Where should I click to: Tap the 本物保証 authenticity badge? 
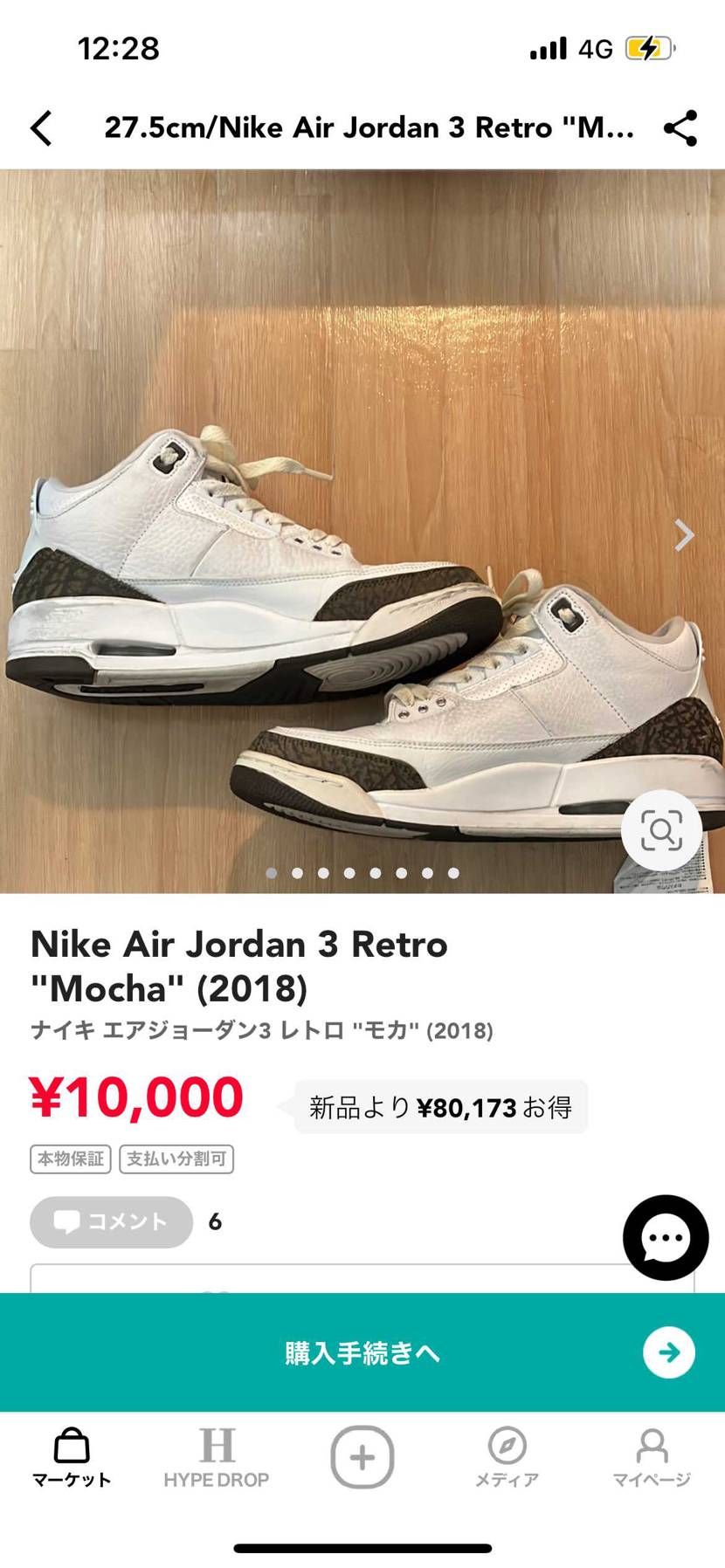(x=70, y=1159)
